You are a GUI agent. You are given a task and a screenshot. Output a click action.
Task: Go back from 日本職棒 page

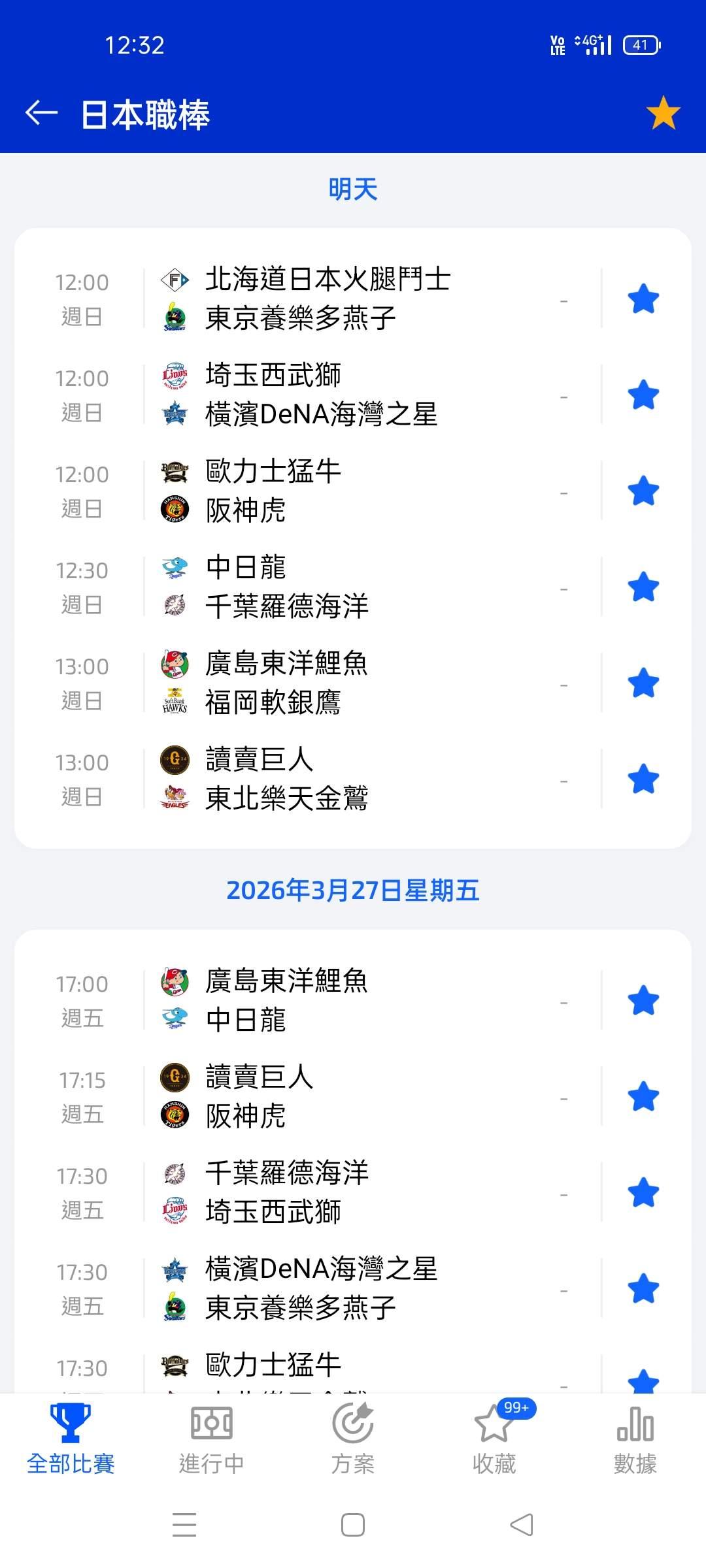coord(41,113)
